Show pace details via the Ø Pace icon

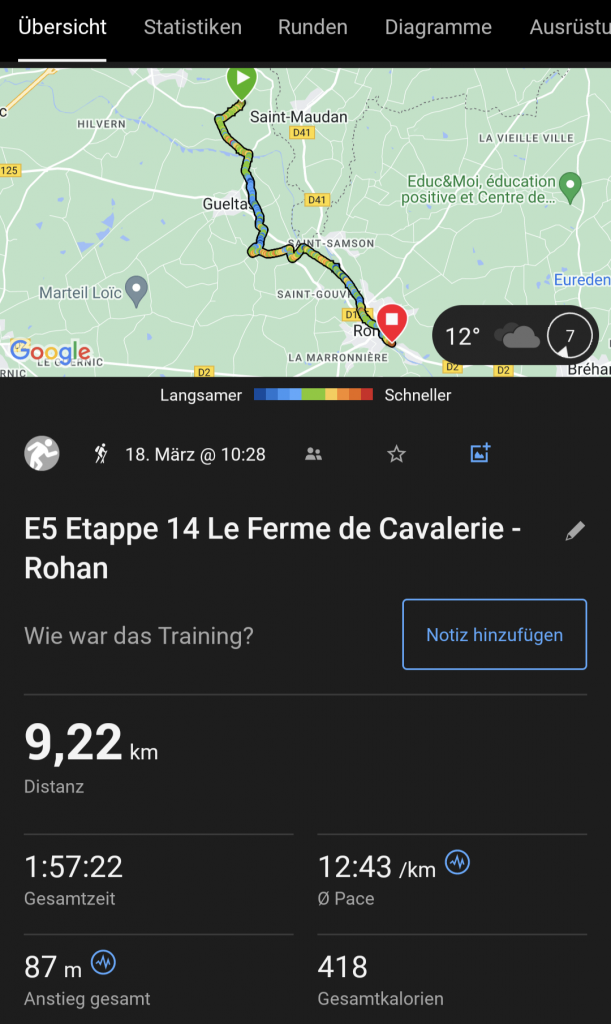coord(458,862)
